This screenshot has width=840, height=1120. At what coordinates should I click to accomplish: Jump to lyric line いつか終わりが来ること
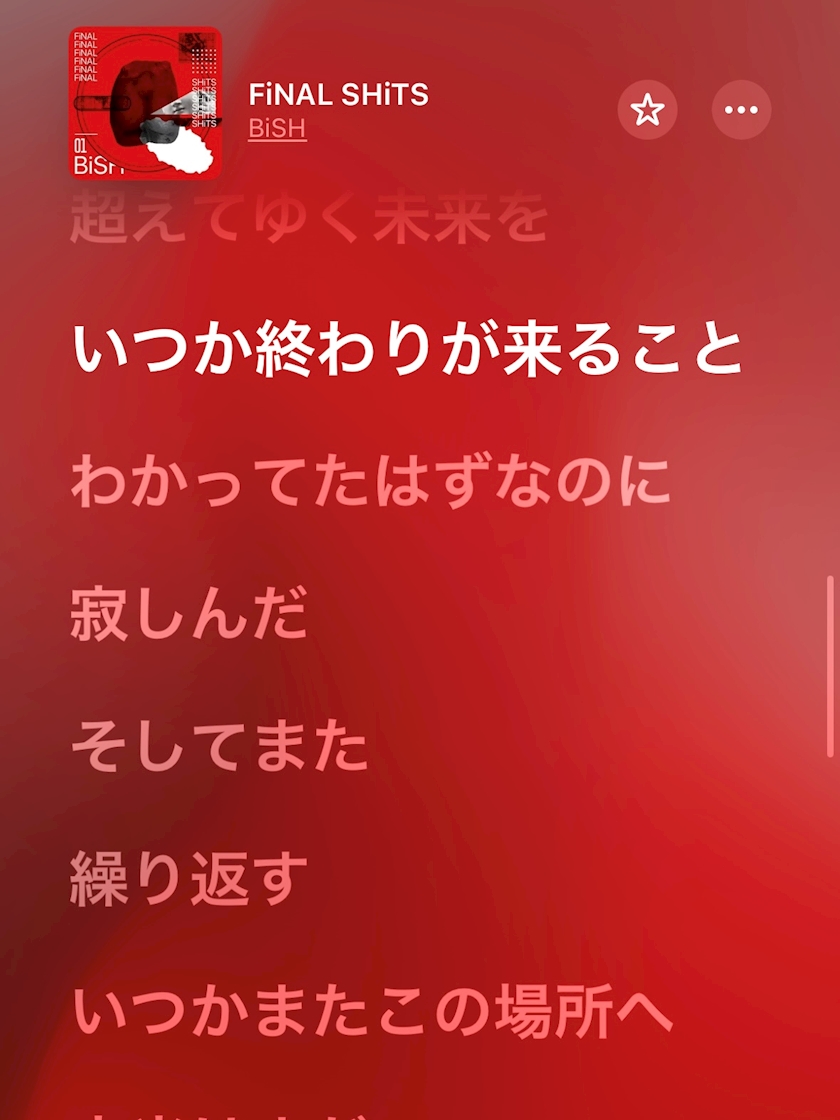408,350
